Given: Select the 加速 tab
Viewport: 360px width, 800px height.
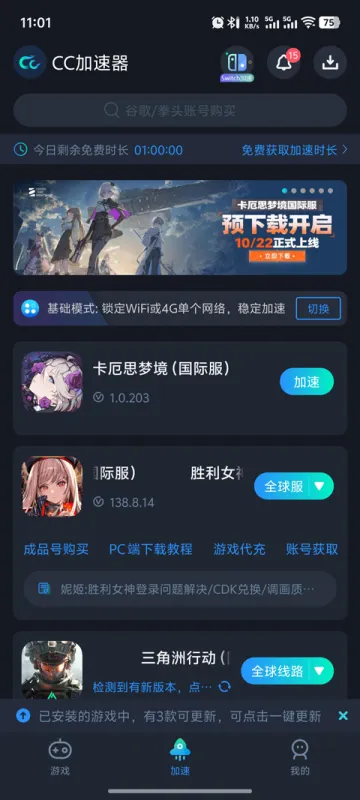Looking at the screenshot, I should click(180, 757).
